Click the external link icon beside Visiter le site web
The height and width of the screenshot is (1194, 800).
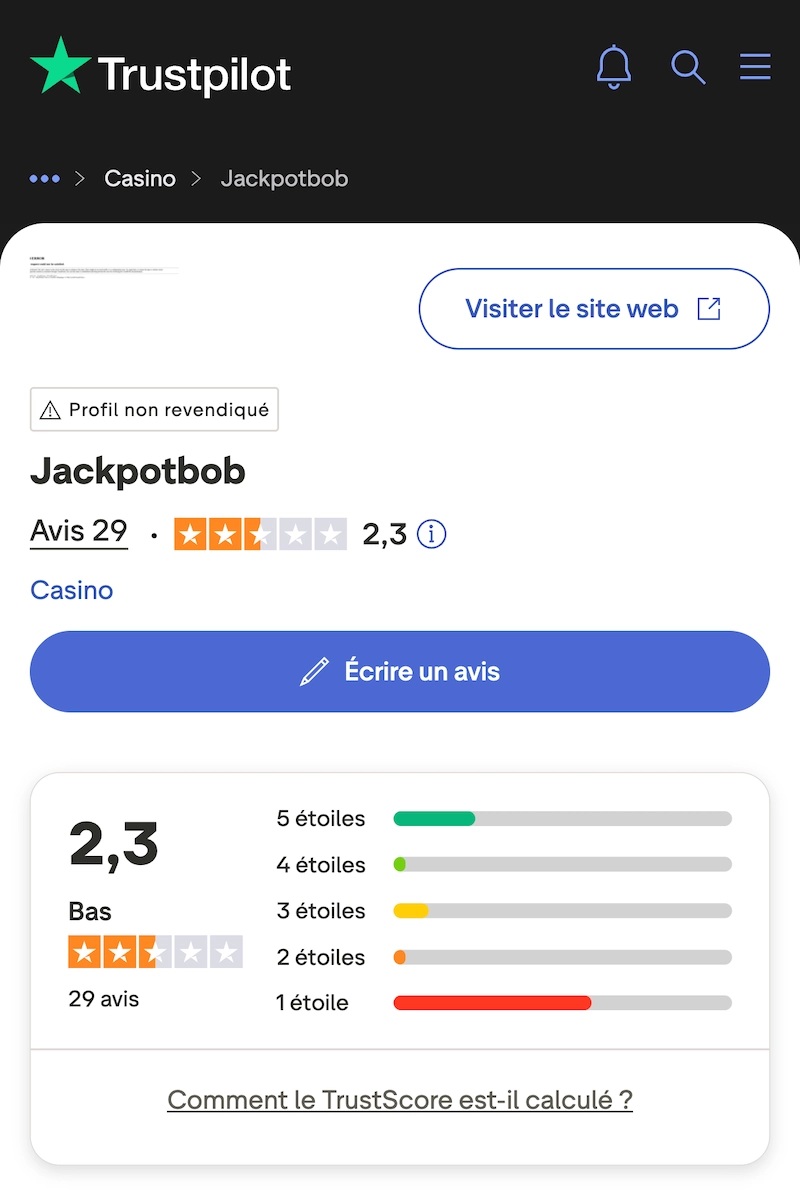coord(708,309)
